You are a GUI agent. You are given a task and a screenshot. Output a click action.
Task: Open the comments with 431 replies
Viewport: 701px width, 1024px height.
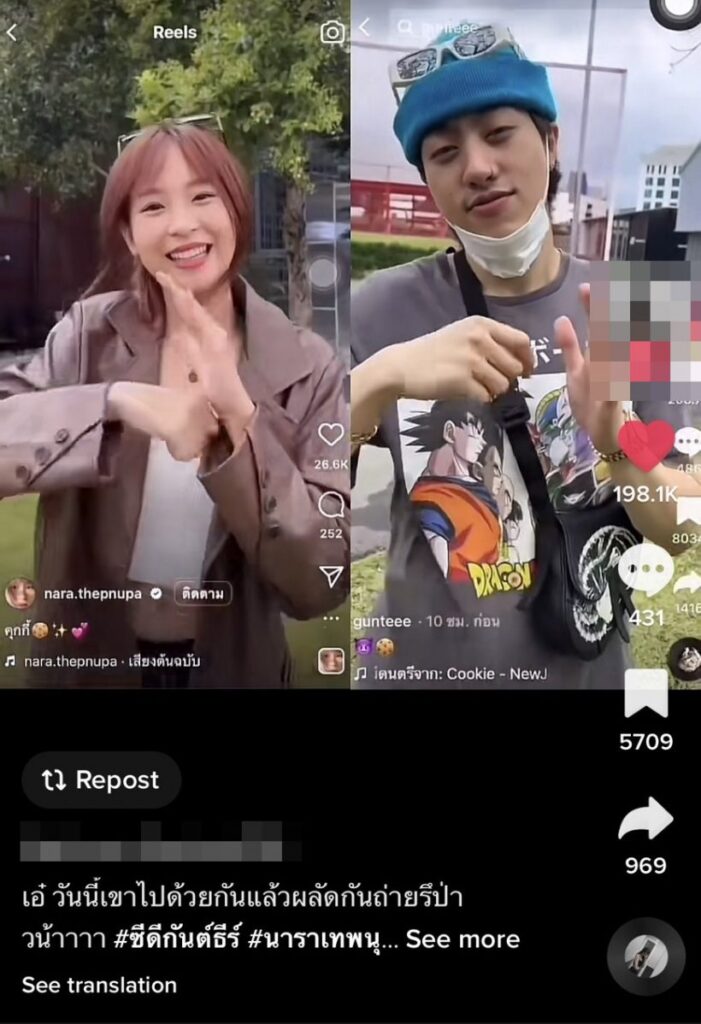(x=646, y=570)
